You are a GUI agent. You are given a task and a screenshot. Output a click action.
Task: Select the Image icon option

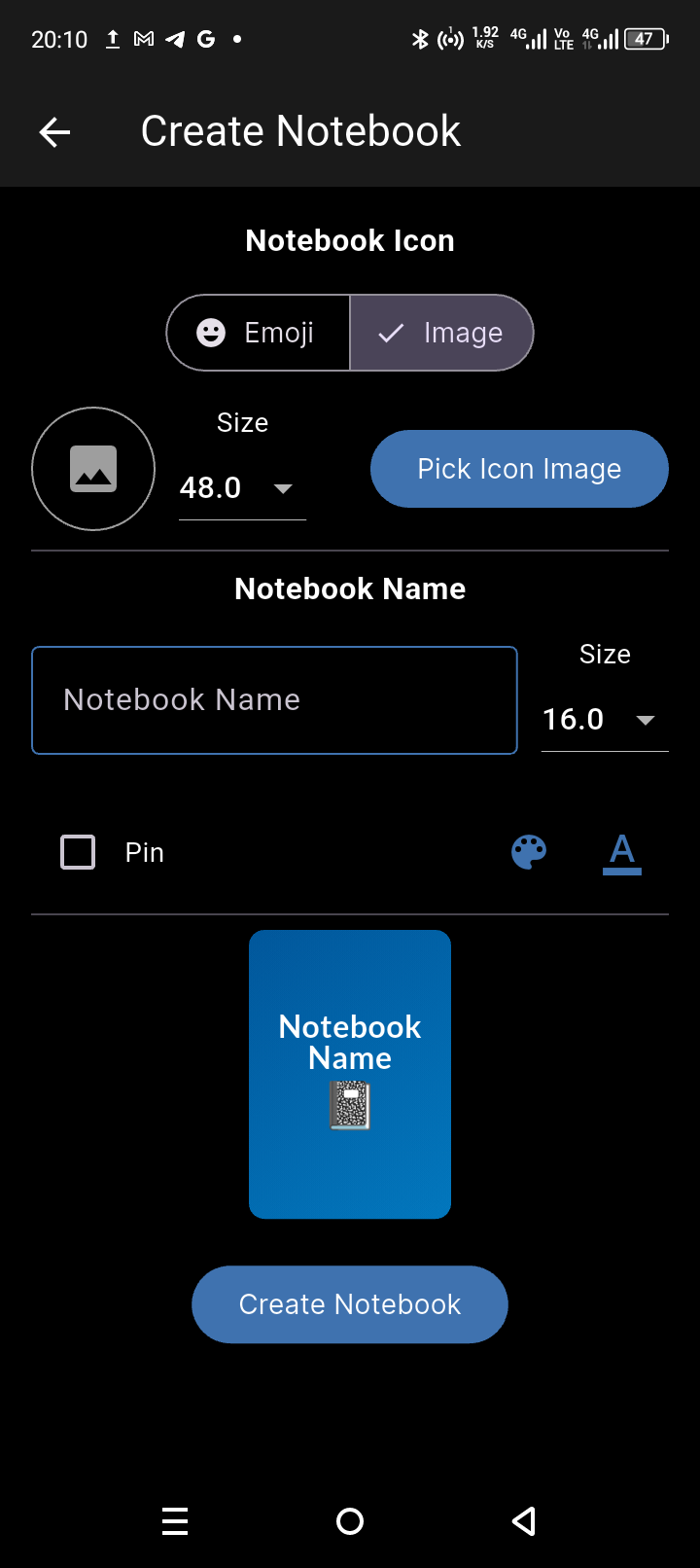tap(441, 333)
